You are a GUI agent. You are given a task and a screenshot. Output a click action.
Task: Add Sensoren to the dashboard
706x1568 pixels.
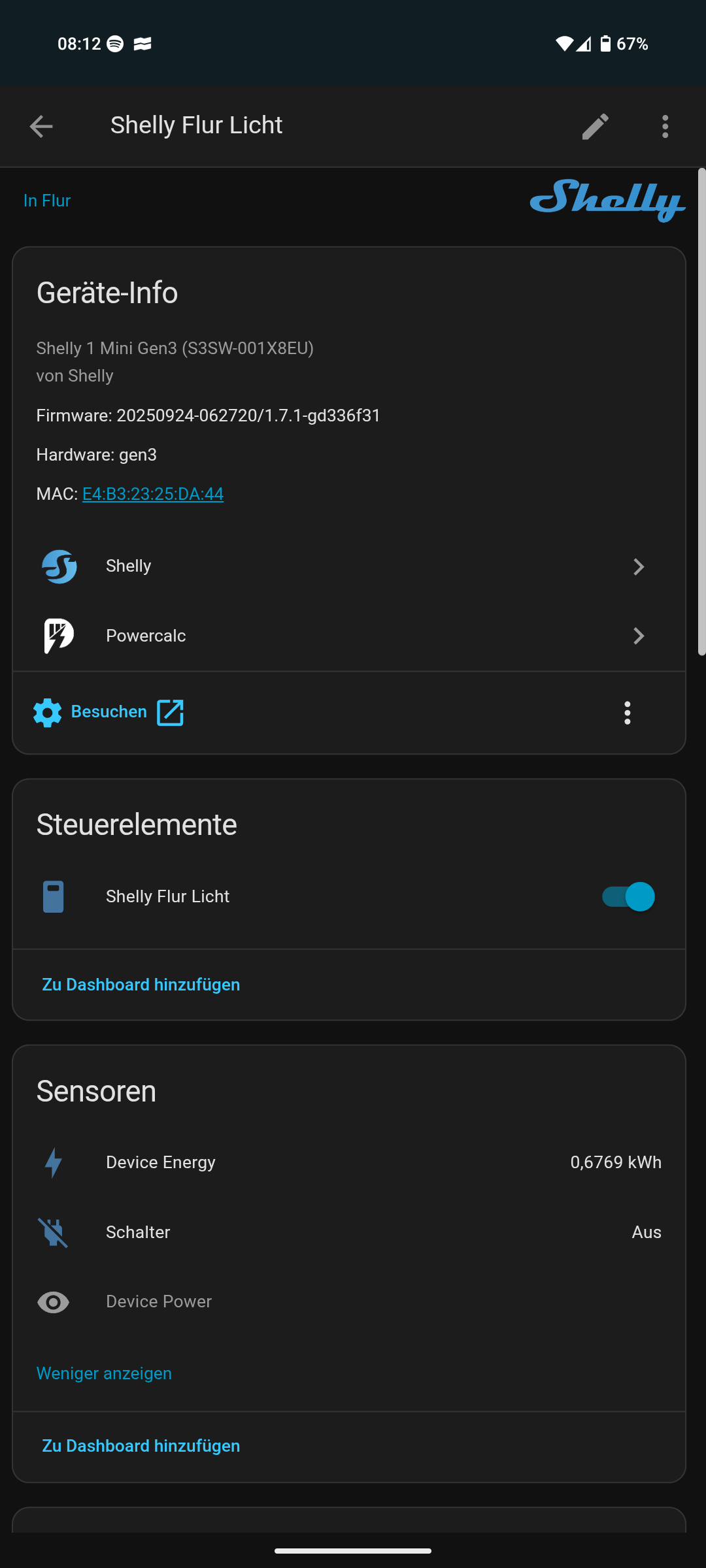tap(141, 1446)
